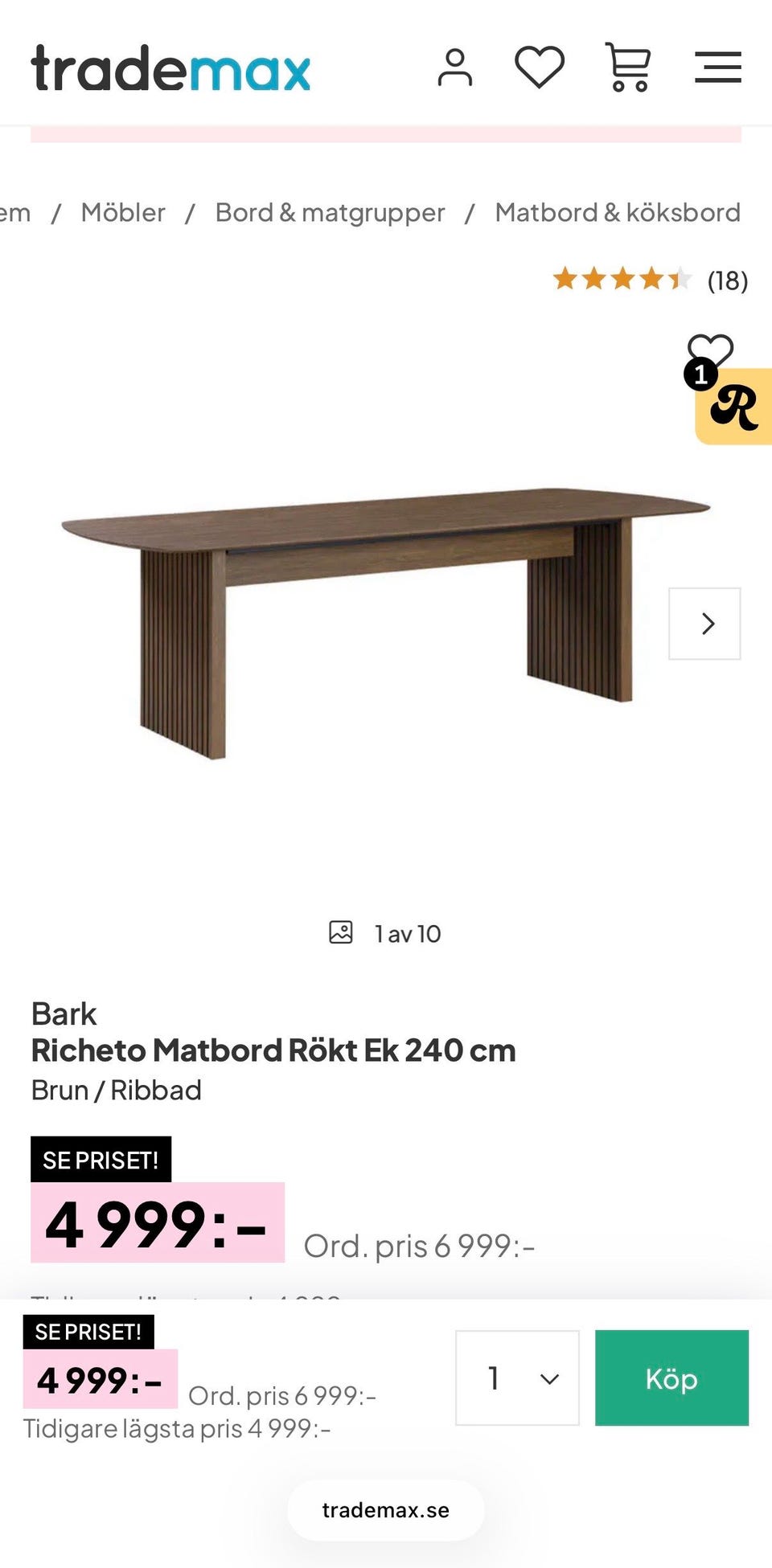Open the Möbler breadcrumb
The height and width of the screenshot is (1568, 772).
click(123, 212)
